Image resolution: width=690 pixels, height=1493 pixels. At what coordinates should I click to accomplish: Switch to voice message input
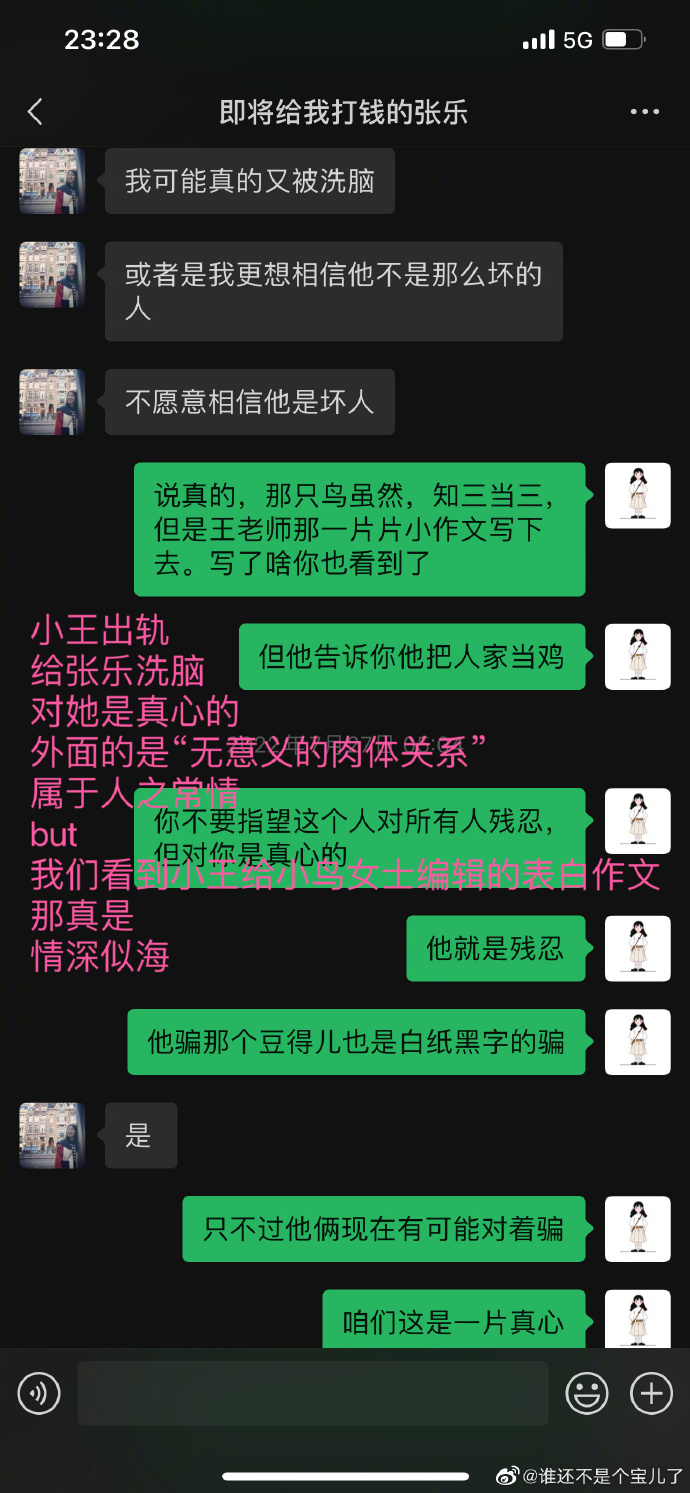coord(39,1392)
